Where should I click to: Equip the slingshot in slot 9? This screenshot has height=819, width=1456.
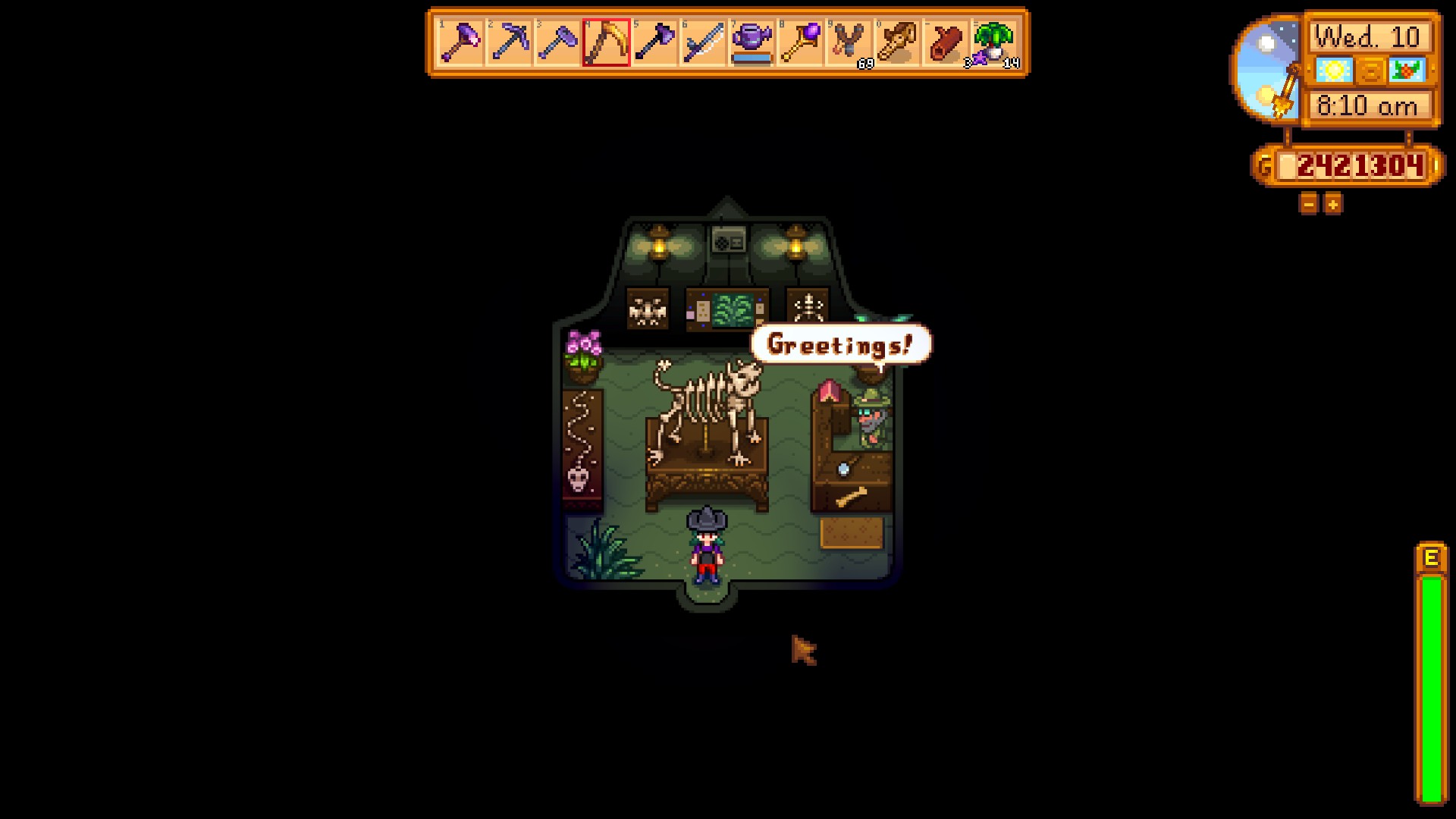click(x=849, y=42)
